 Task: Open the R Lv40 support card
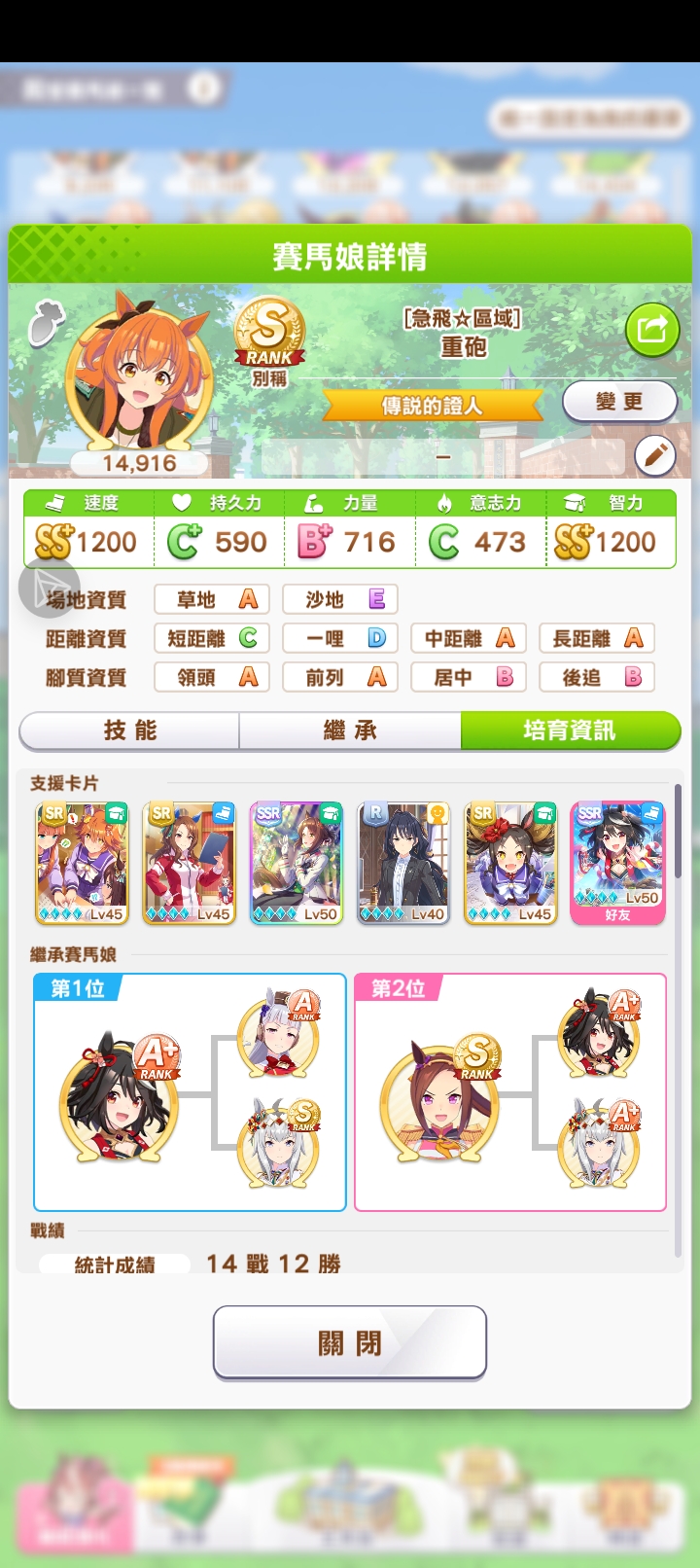(403, 863)
